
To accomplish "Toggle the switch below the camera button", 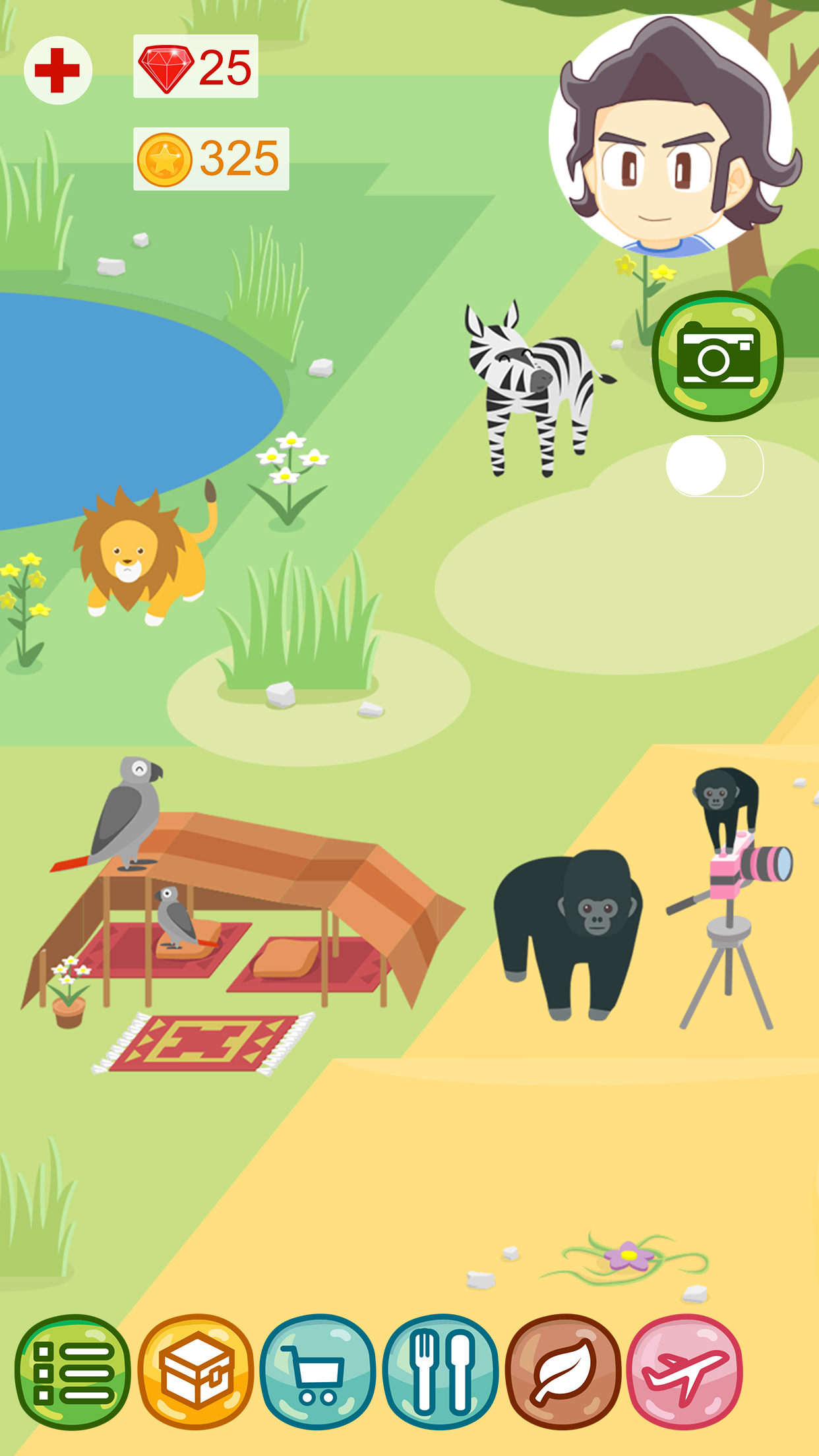I will click(x=715, y=466).
